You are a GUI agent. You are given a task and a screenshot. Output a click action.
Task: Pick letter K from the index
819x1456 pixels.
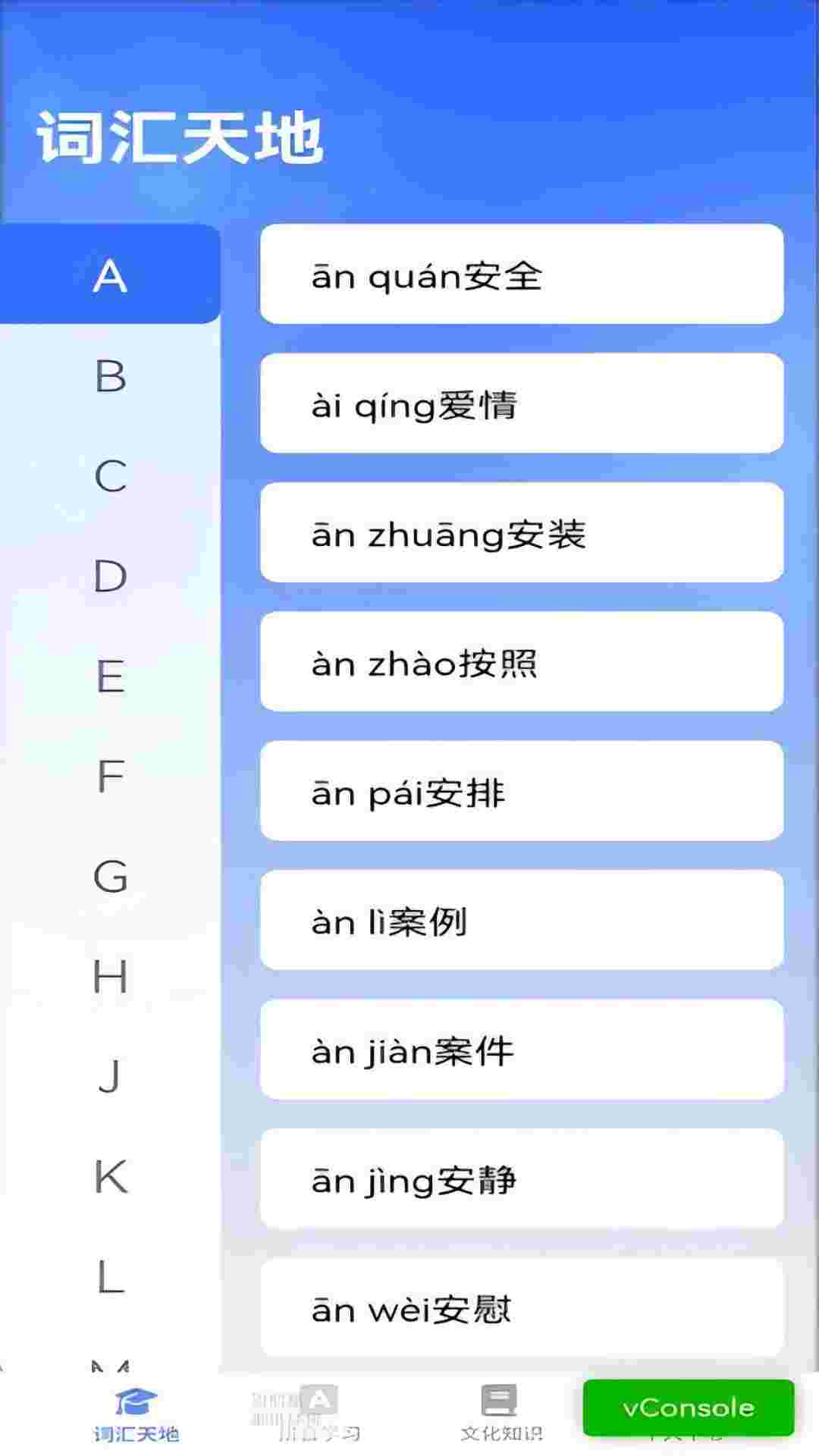click(x=110, y=1176)
